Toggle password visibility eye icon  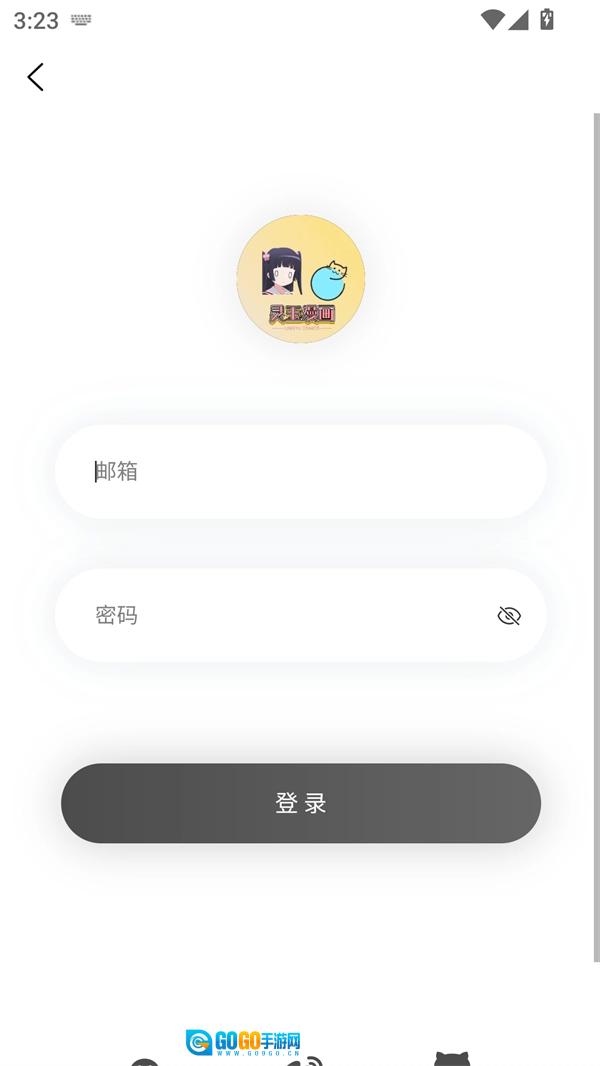pos(509,616)
